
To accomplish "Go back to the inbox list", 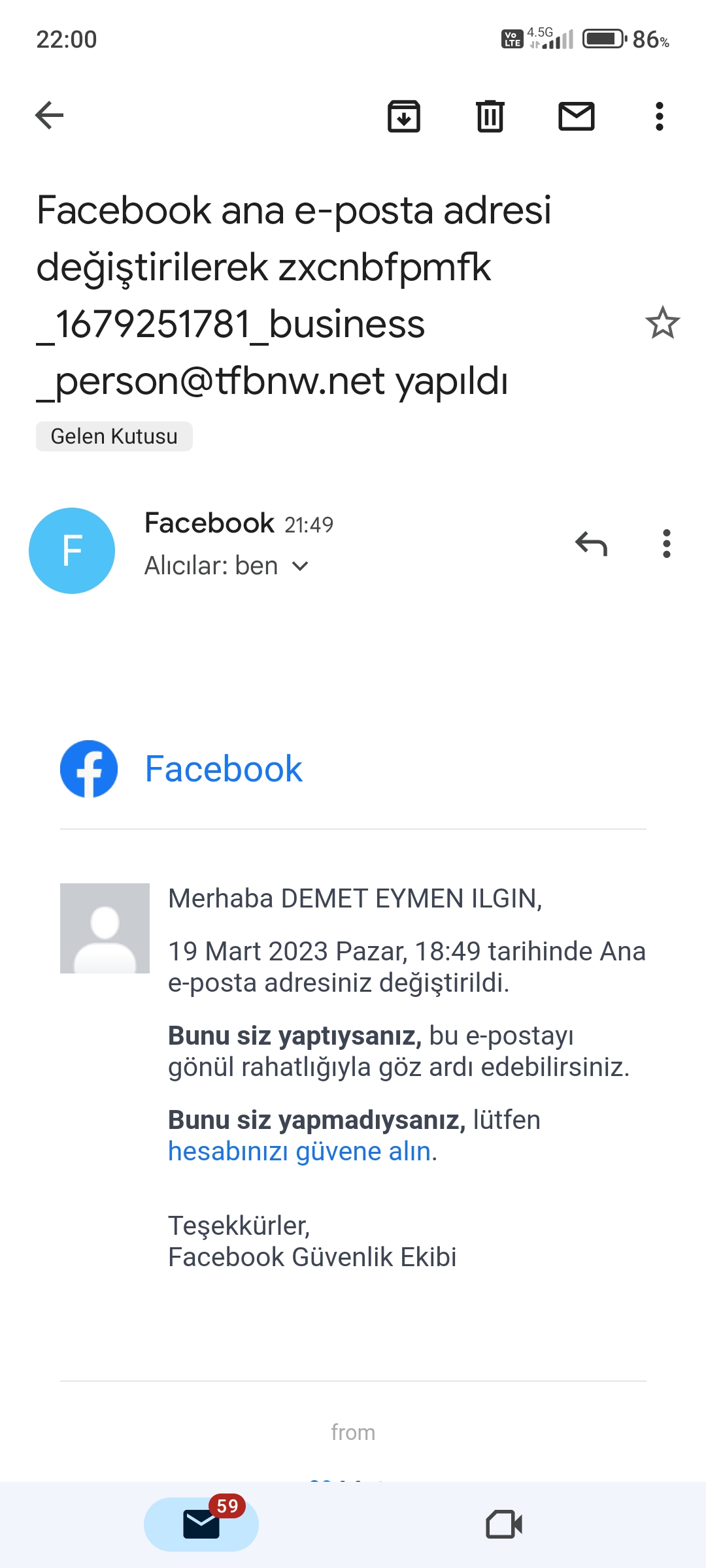I will coord(50,116).
